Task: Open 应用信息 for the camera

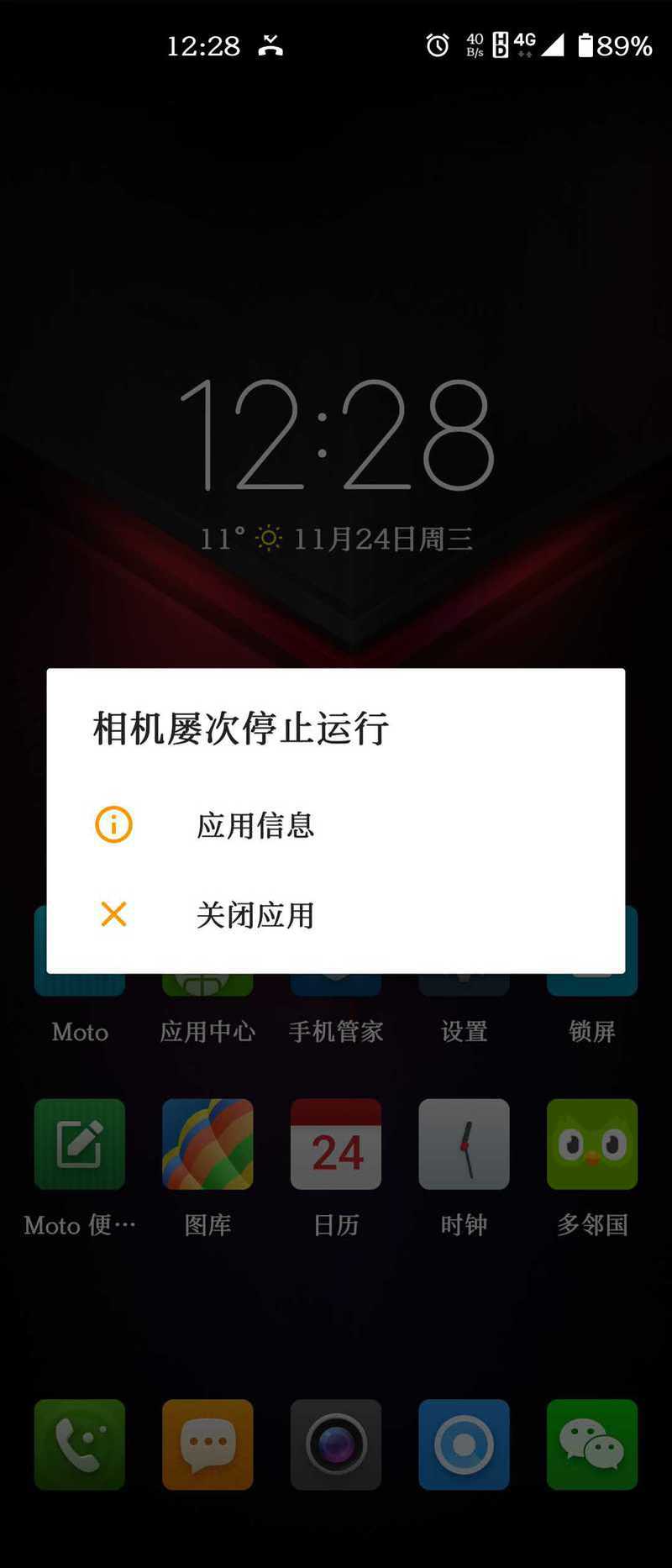Action: pyautogui.click(x=255, y=825)
